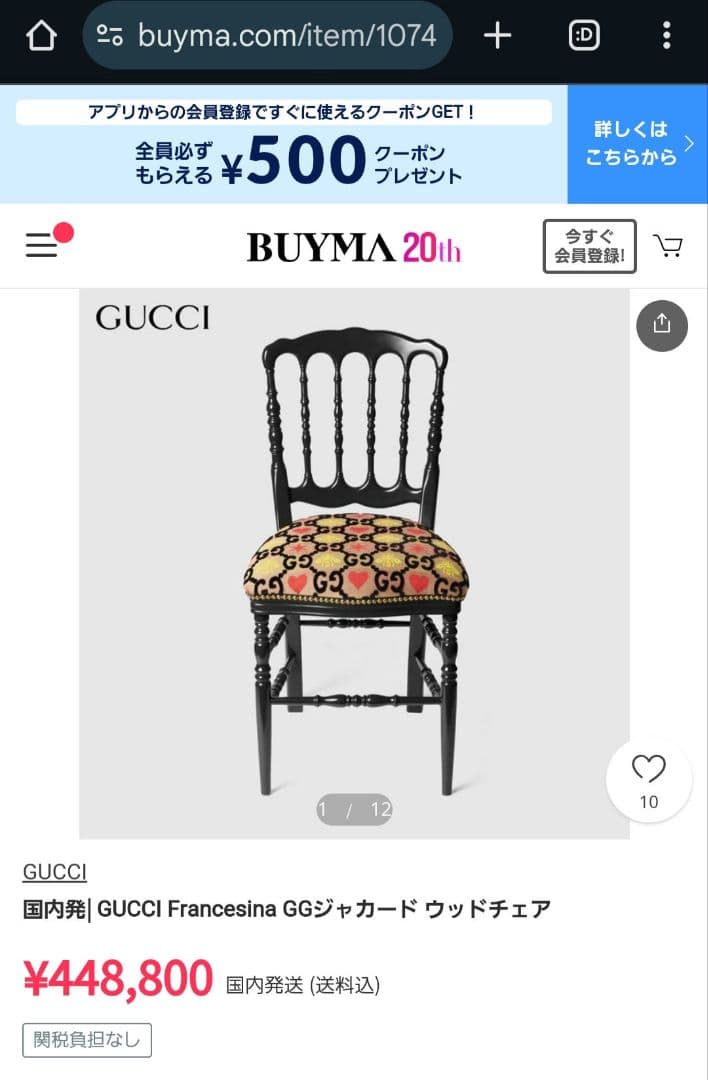Screen dimensions: 708x1080
Task: Share this Gucci chair item
Action: point(662,325)
